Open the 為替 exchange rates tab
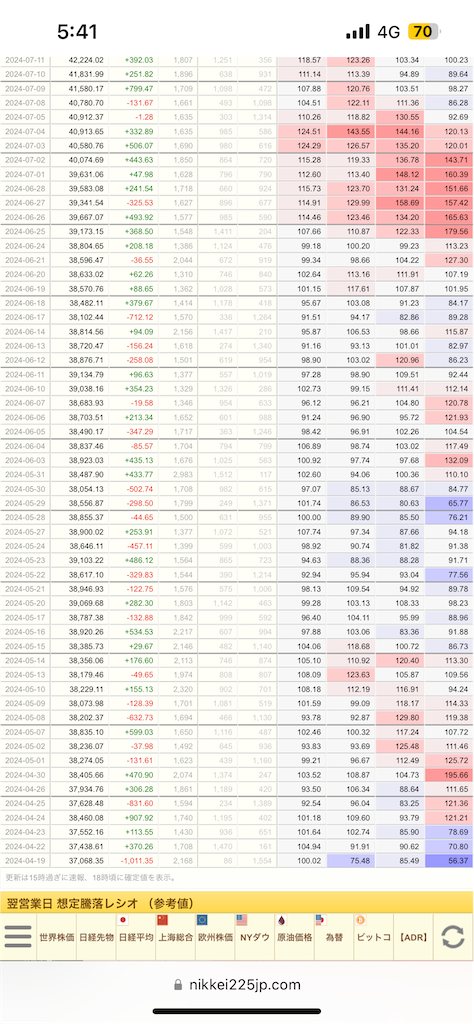This screenshot has height=1024, width=474. [334, 936]
